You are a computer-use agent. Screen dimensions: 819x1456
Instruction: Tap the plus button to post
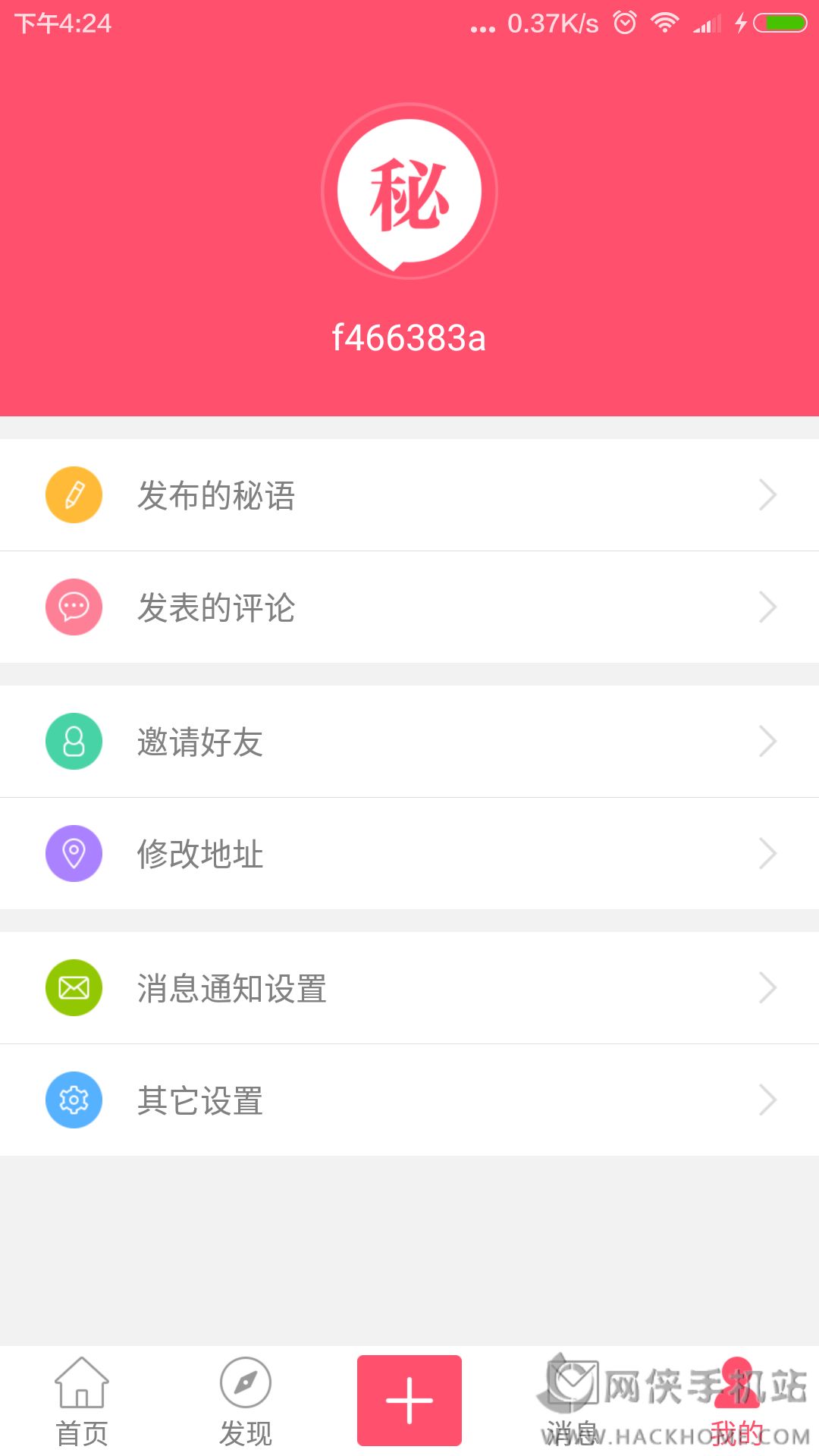tap(409, 1400)
